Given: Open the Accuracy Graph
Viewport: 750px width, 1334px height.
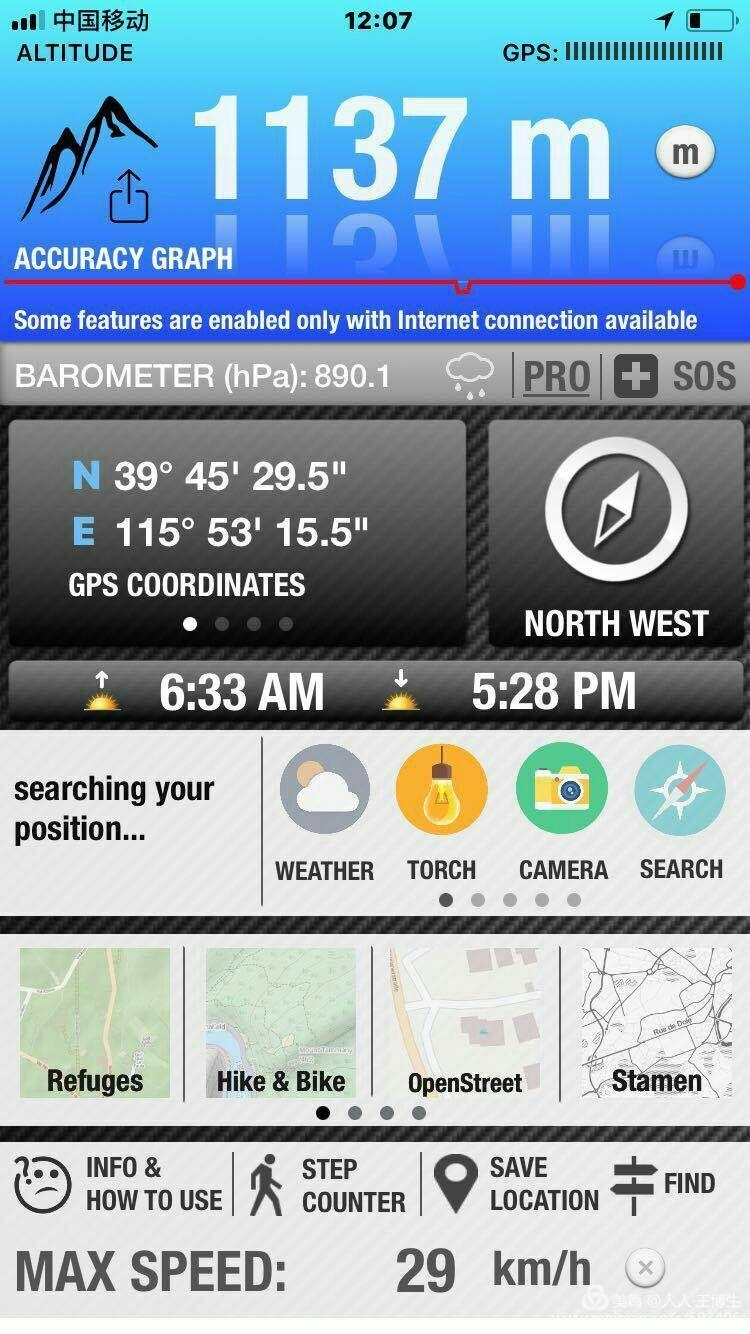Looking at the screenshot, I should click(x=123, y=259).
